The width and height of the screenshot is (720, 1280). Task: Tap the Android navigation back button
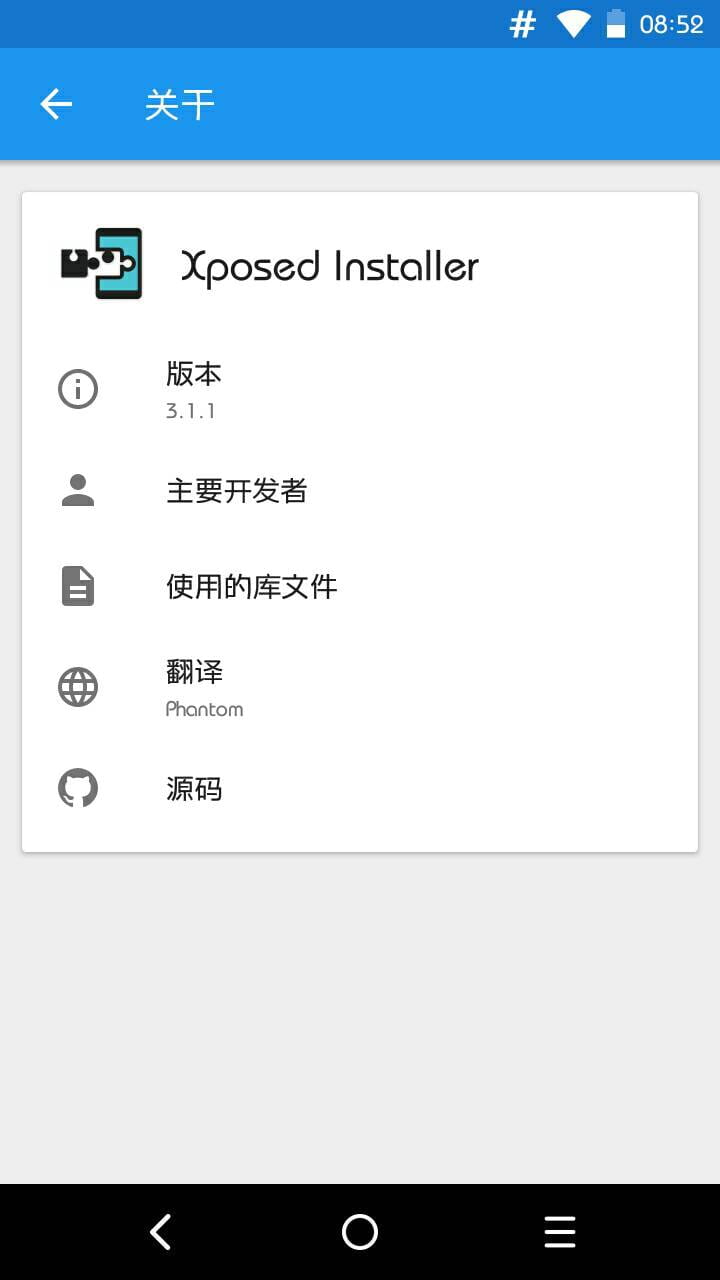[x=160, y=1231]
